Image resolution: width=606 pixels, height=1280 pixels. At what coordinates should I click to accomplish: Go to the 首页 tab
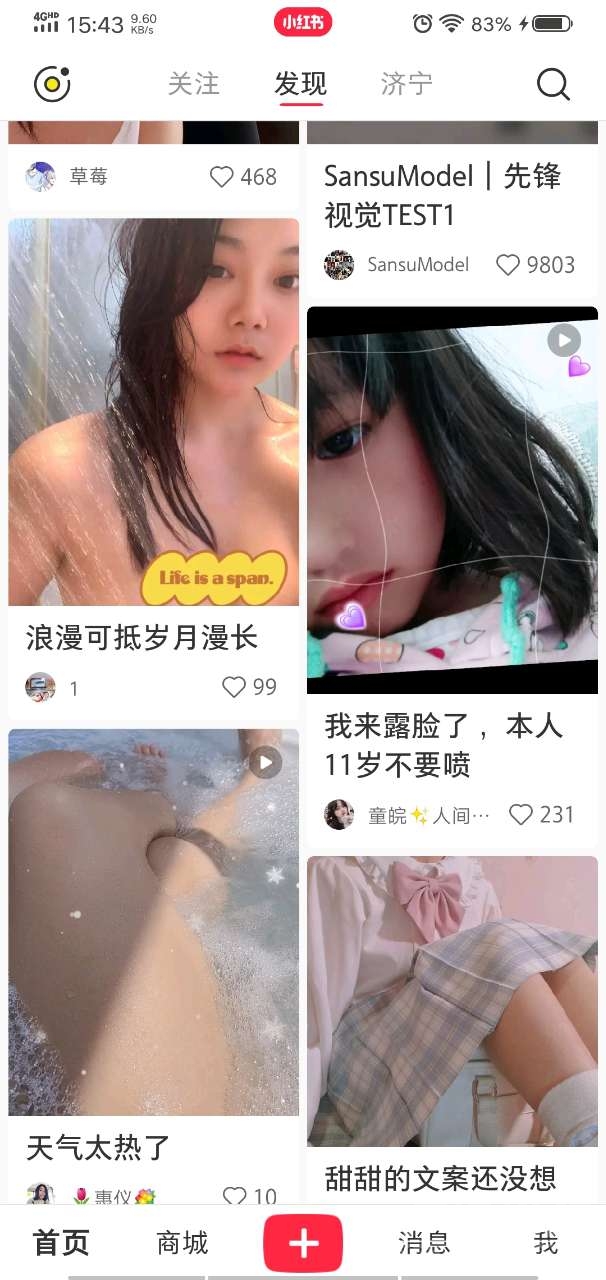tap(61, 1243)
